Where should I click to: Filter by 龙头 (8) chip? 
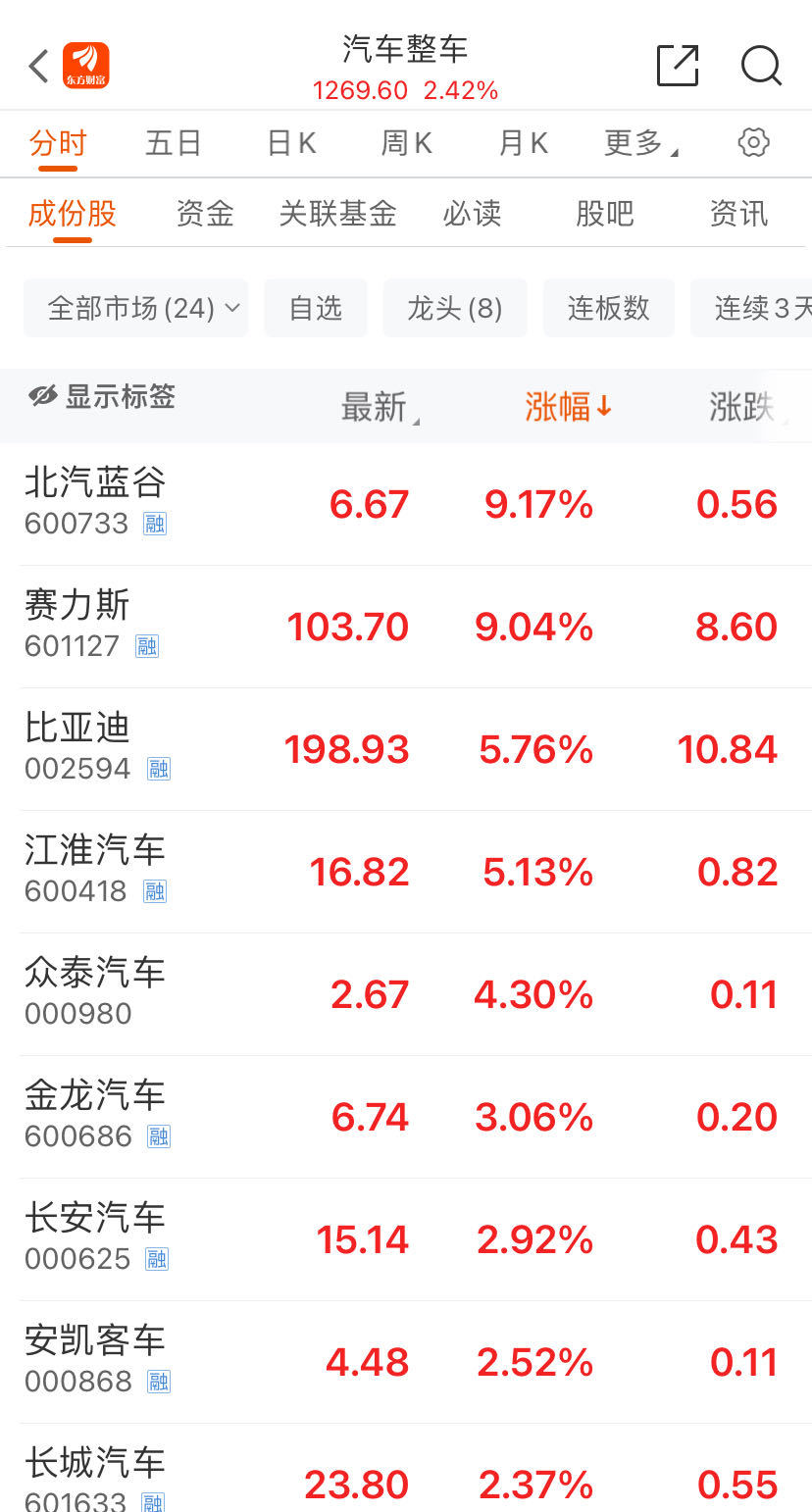455,308
